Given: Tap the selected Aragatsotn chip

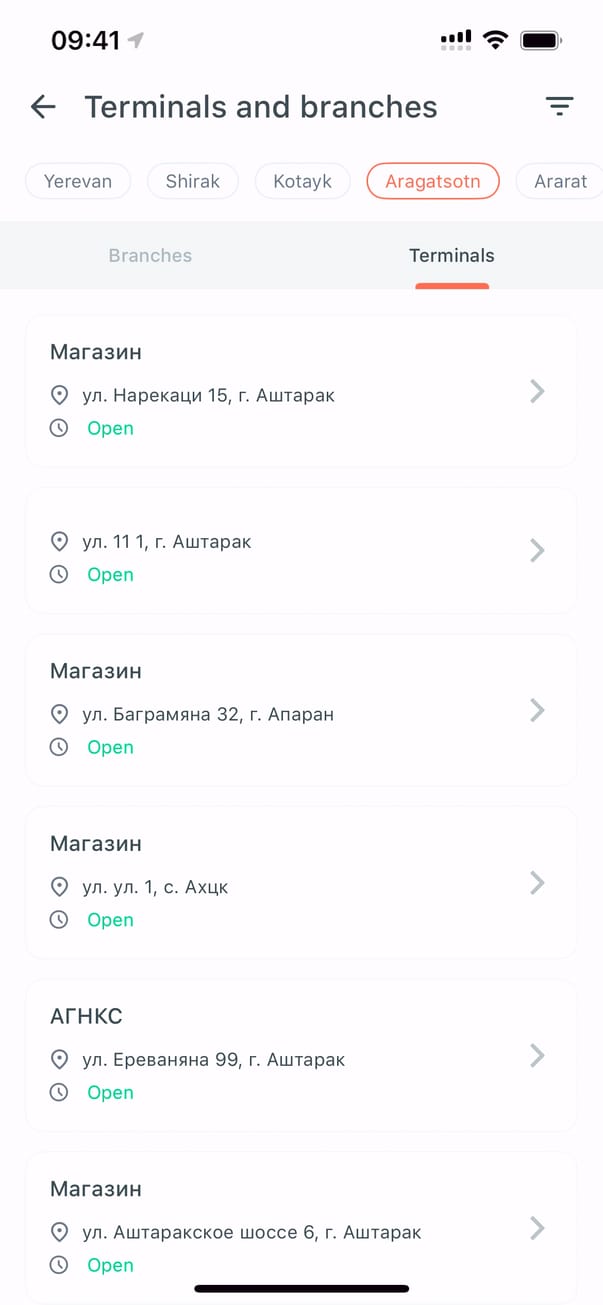Looking at the screenshot, I should (x=432, y=182).
